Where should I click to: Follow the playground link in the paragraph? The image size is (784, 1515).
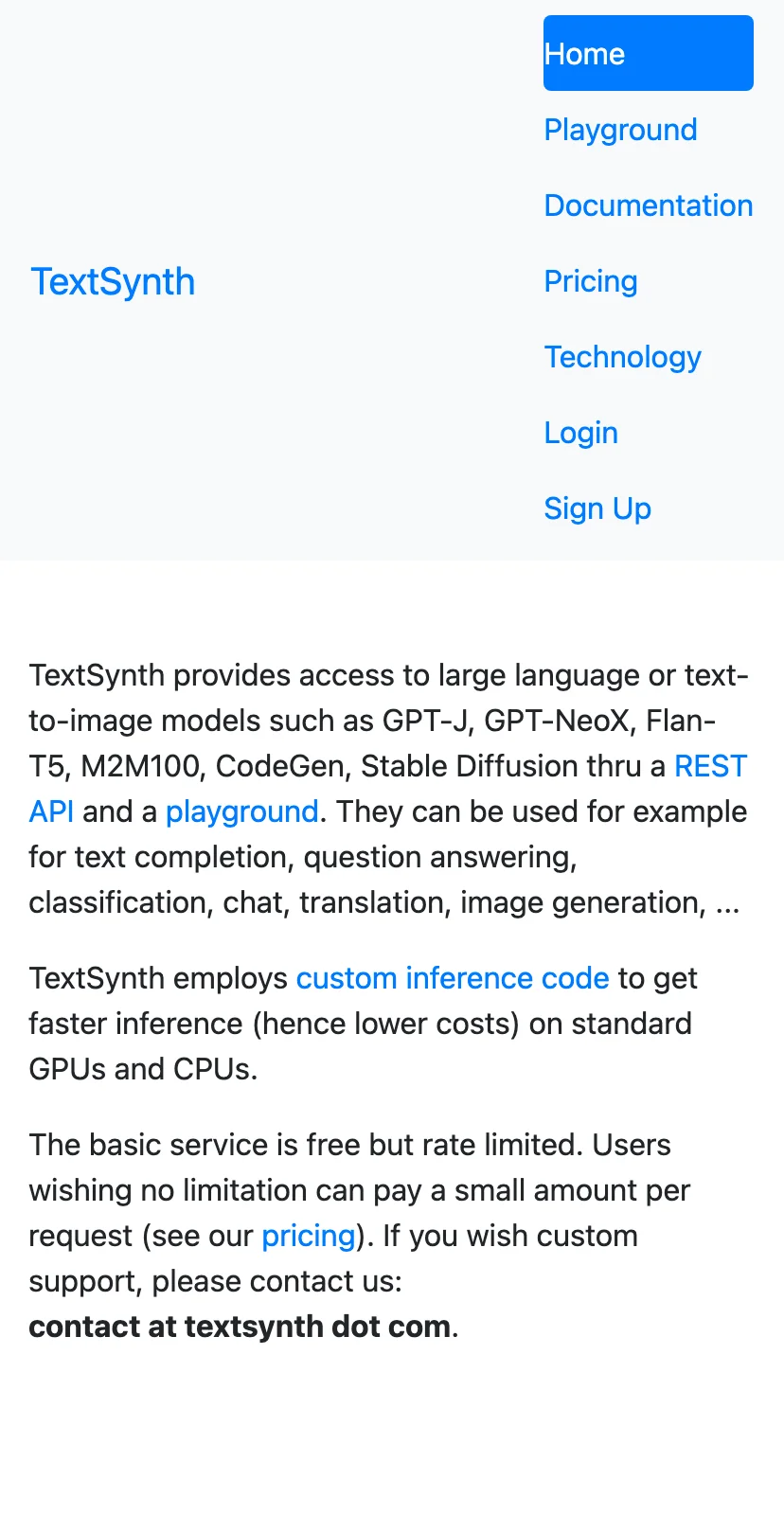click(x=241, y=811)
